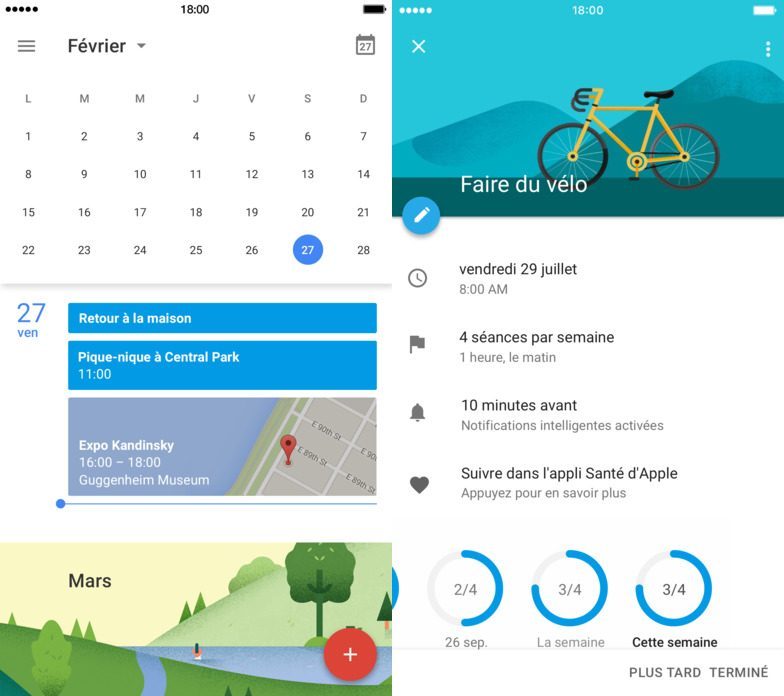This screenshot has height=696, width=784.
Task: Tap the Plus tard button
Action: 664,673
